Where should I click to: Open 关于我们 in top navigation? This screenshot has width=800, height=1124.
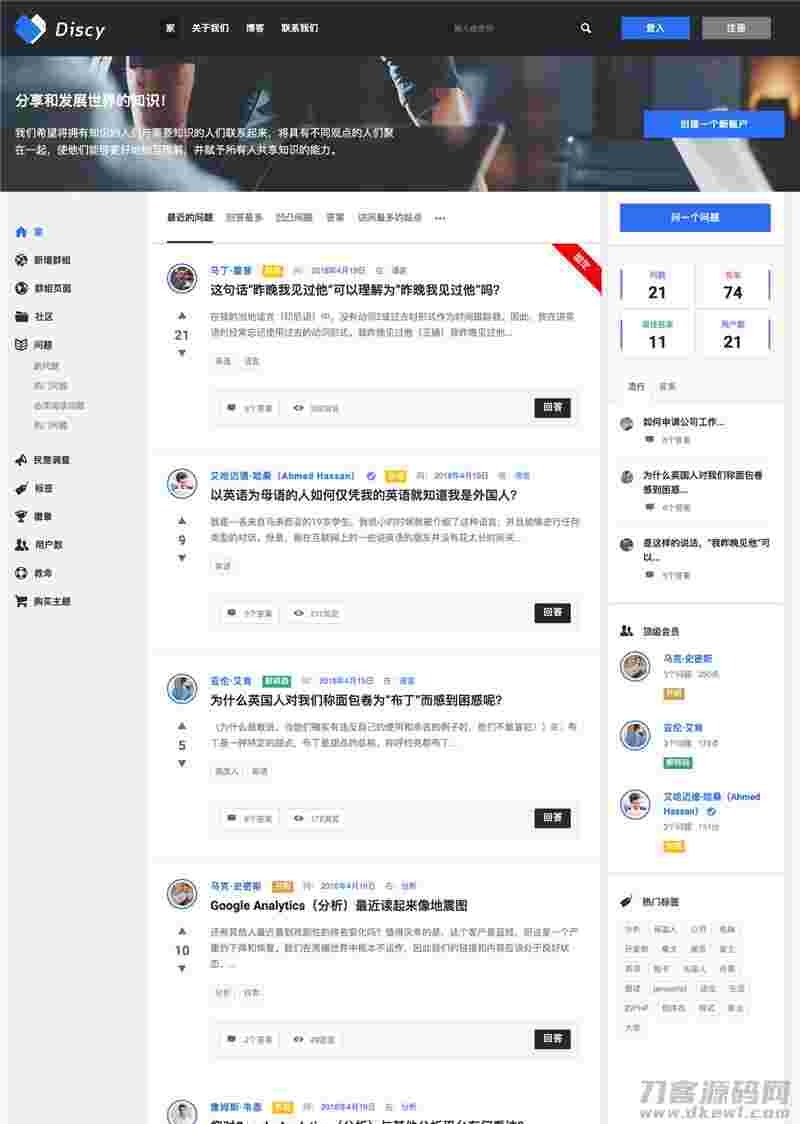tap(209, 28)
